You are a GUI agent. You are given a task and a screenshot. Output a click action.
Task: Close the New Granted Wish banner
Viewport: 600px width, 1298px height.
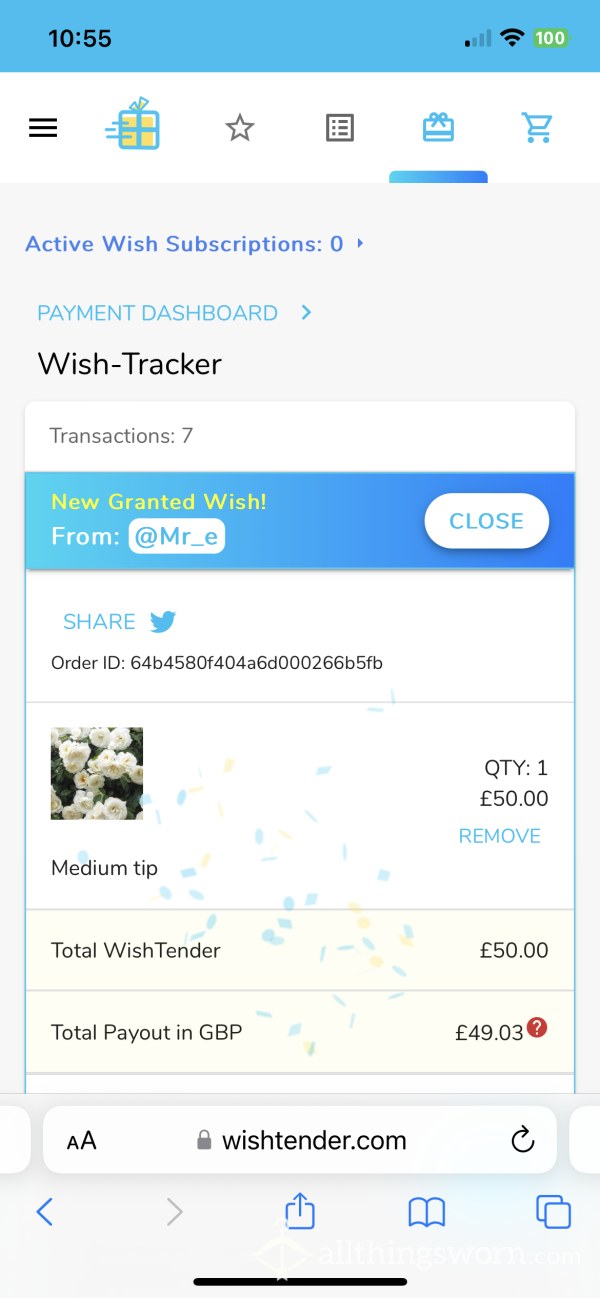tap(487, 521)
